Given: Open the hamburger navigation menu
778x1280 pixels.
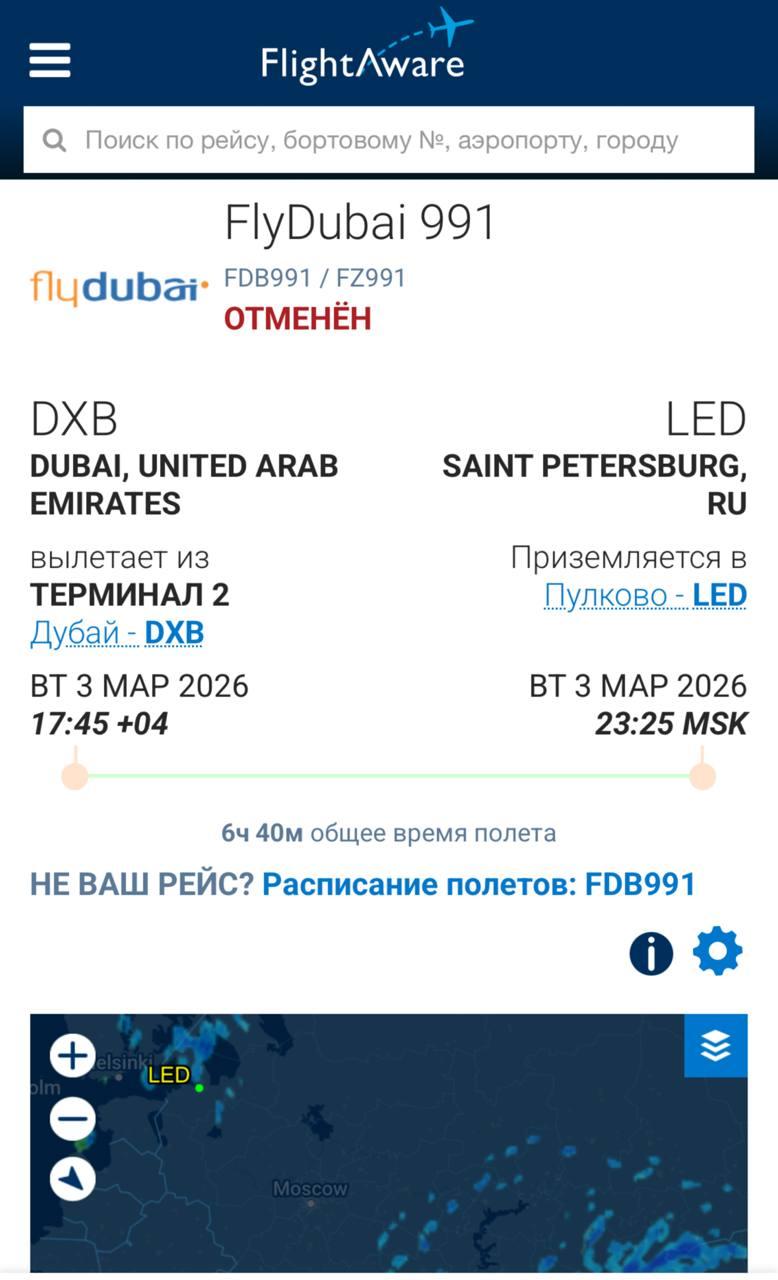Looking at the screenshot, I should point(49,60).
